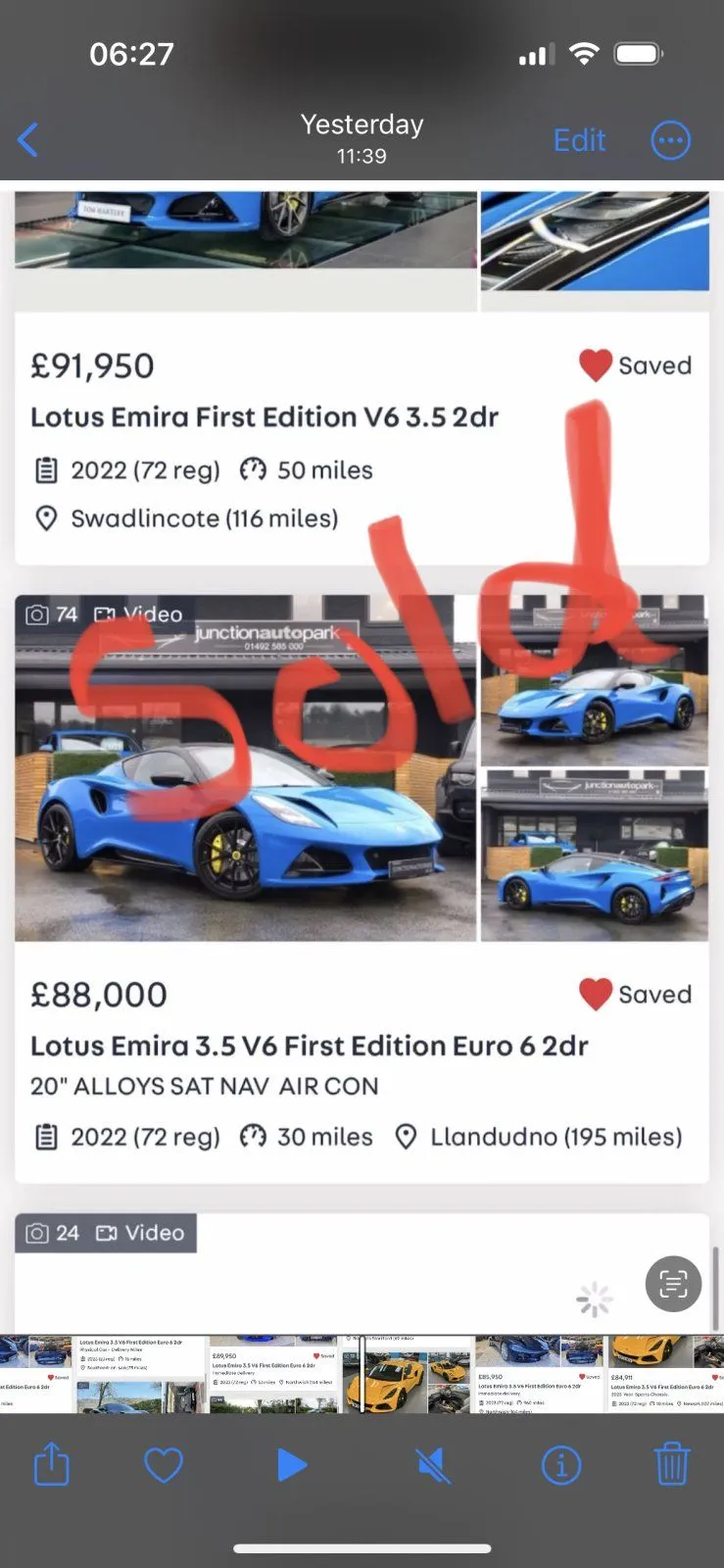This screenshot has width=724, height=1568.
Task: Tap Edit to modify this video
Action: click(579, 140)
